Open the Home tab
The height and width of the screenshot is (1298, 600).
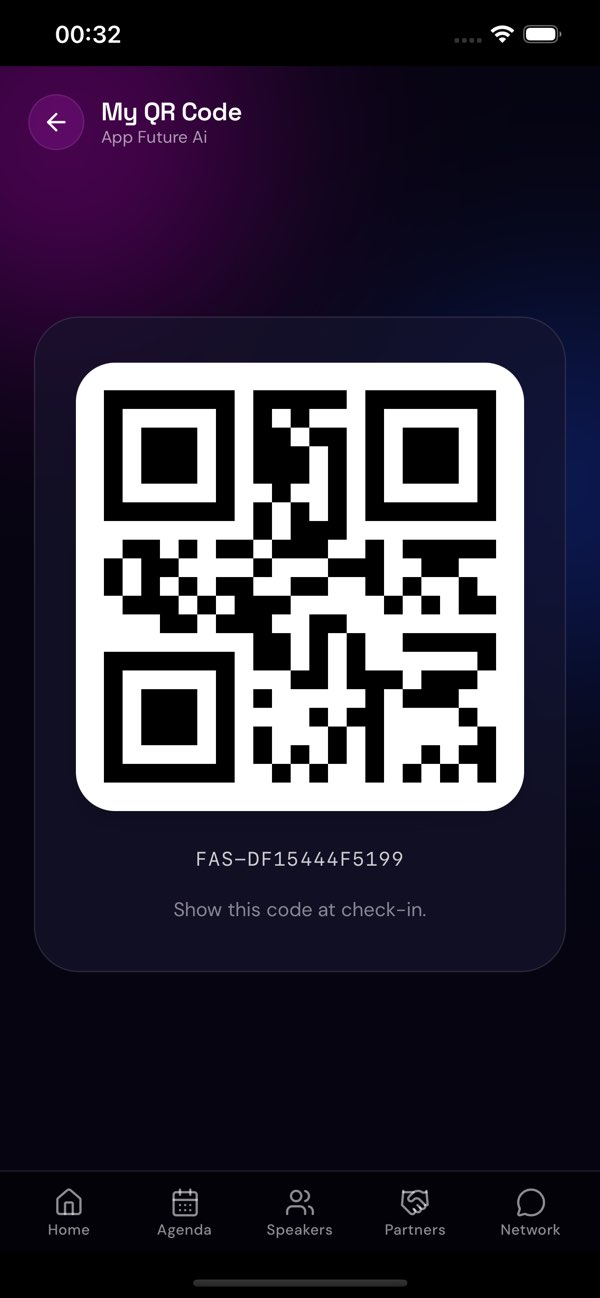(x=69, y=1213)
